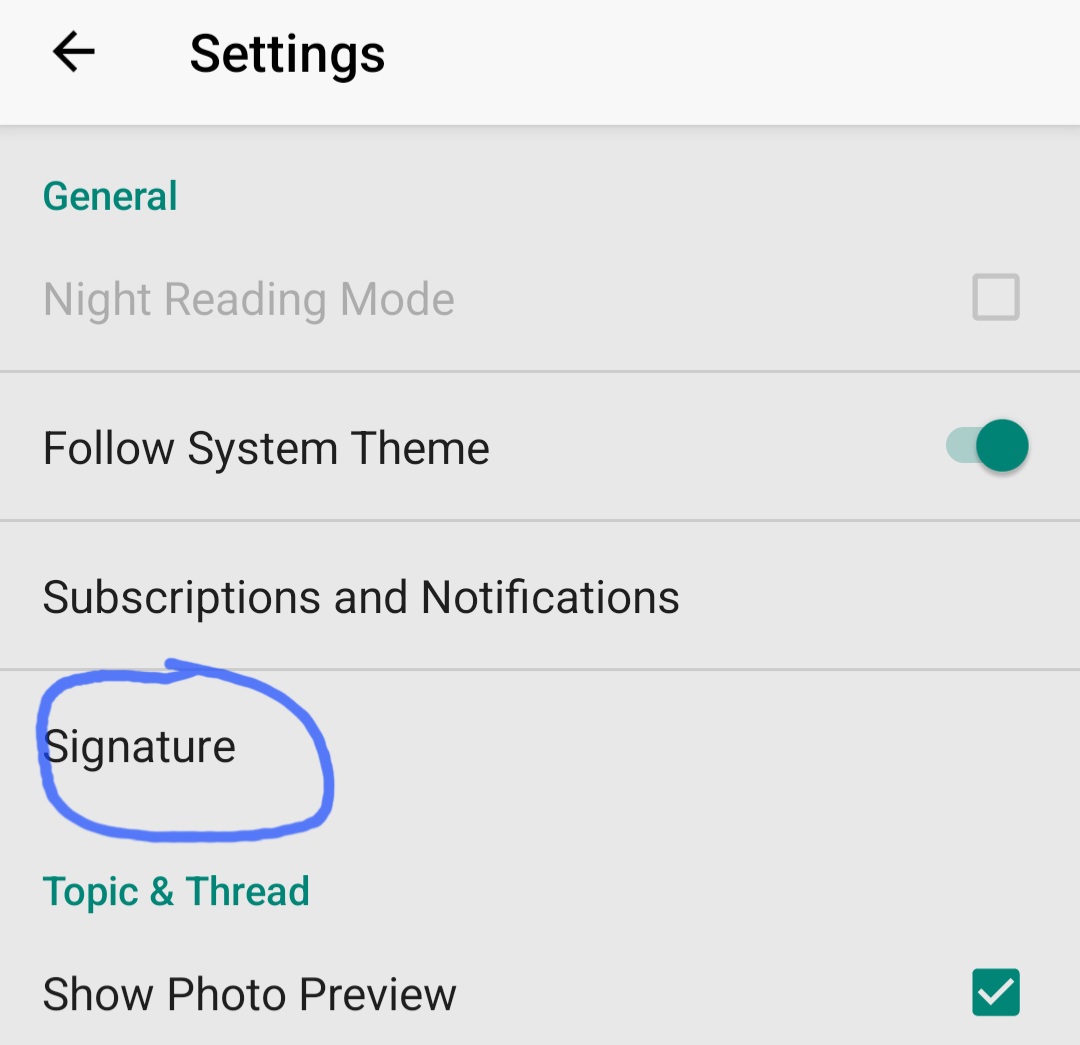Uncheck the Show Photo Preview checkbox
1080x1045 pixels.
[x=995, y=993]
